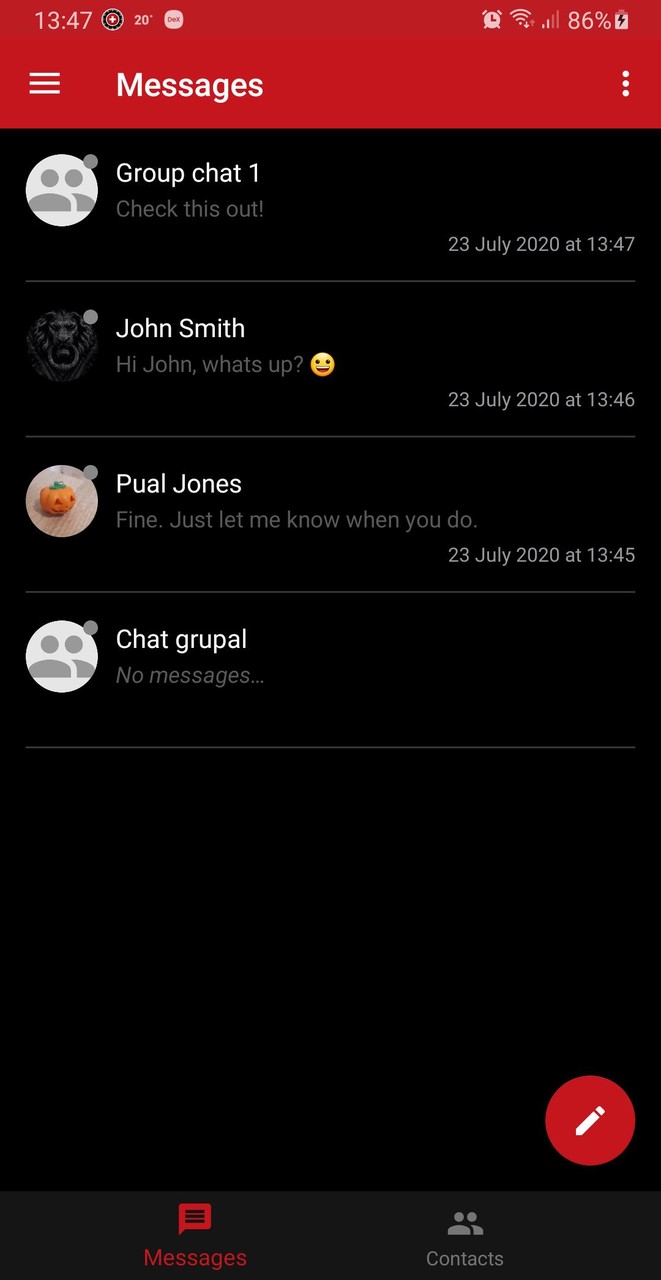Screen dimensions: 661x1280
Task: Open the hamburger navigation drawer
Action: pyautogui.click(x=45, y=84)
